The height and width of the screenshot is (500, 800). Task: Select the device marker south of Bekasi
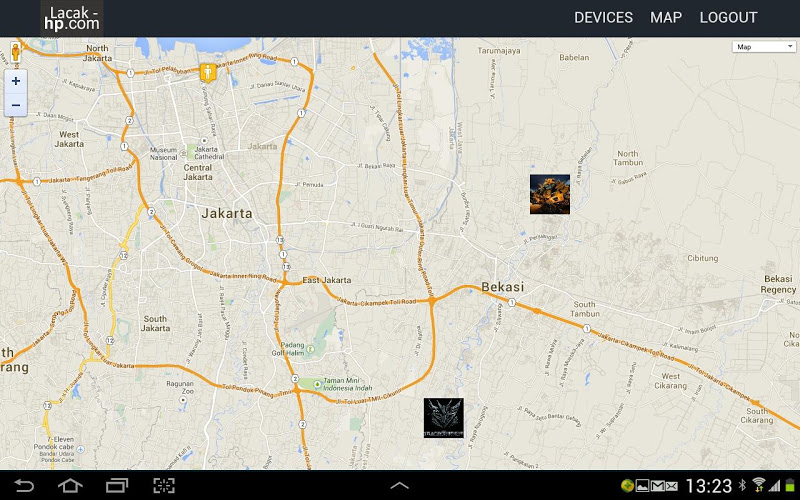(x=443, y=417)
